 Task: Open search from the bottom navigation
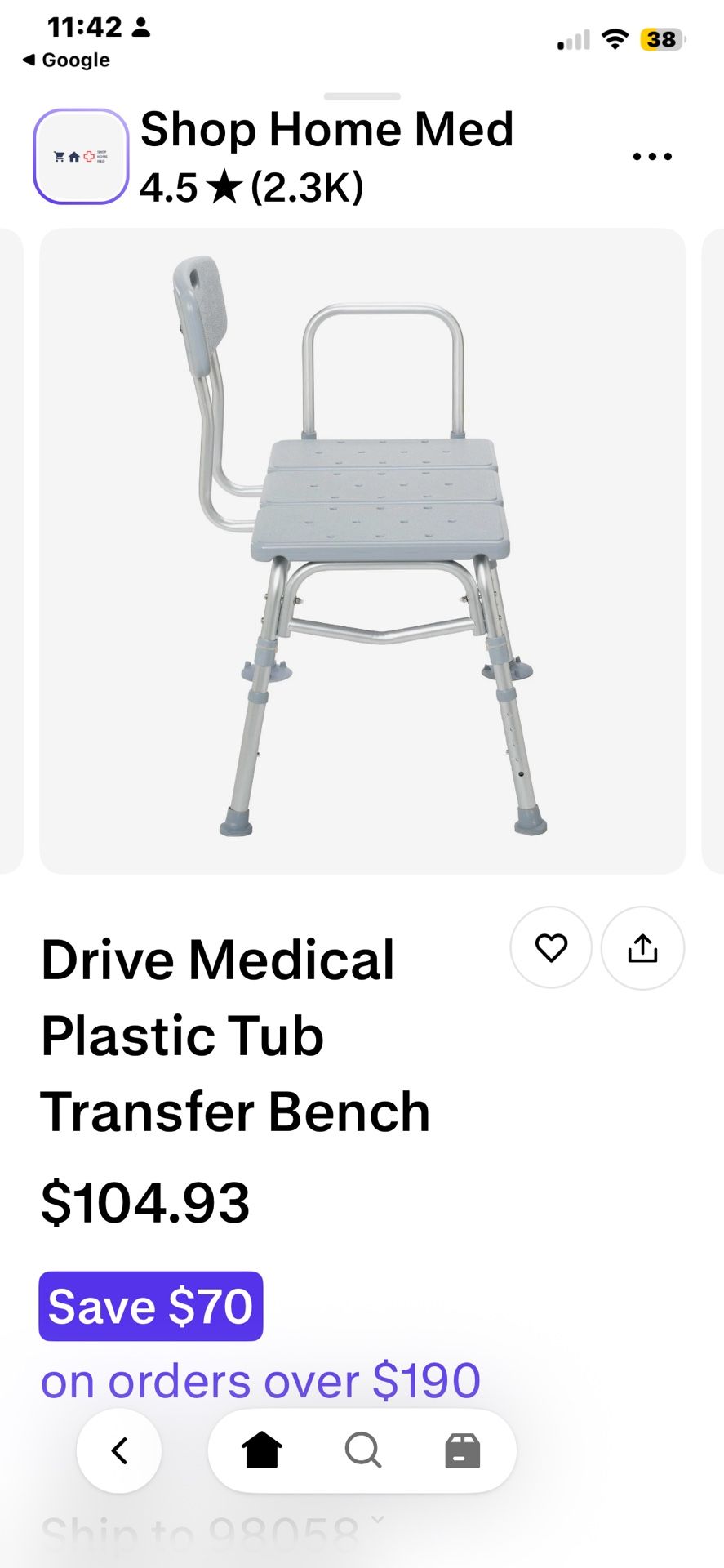[362, 1450]
